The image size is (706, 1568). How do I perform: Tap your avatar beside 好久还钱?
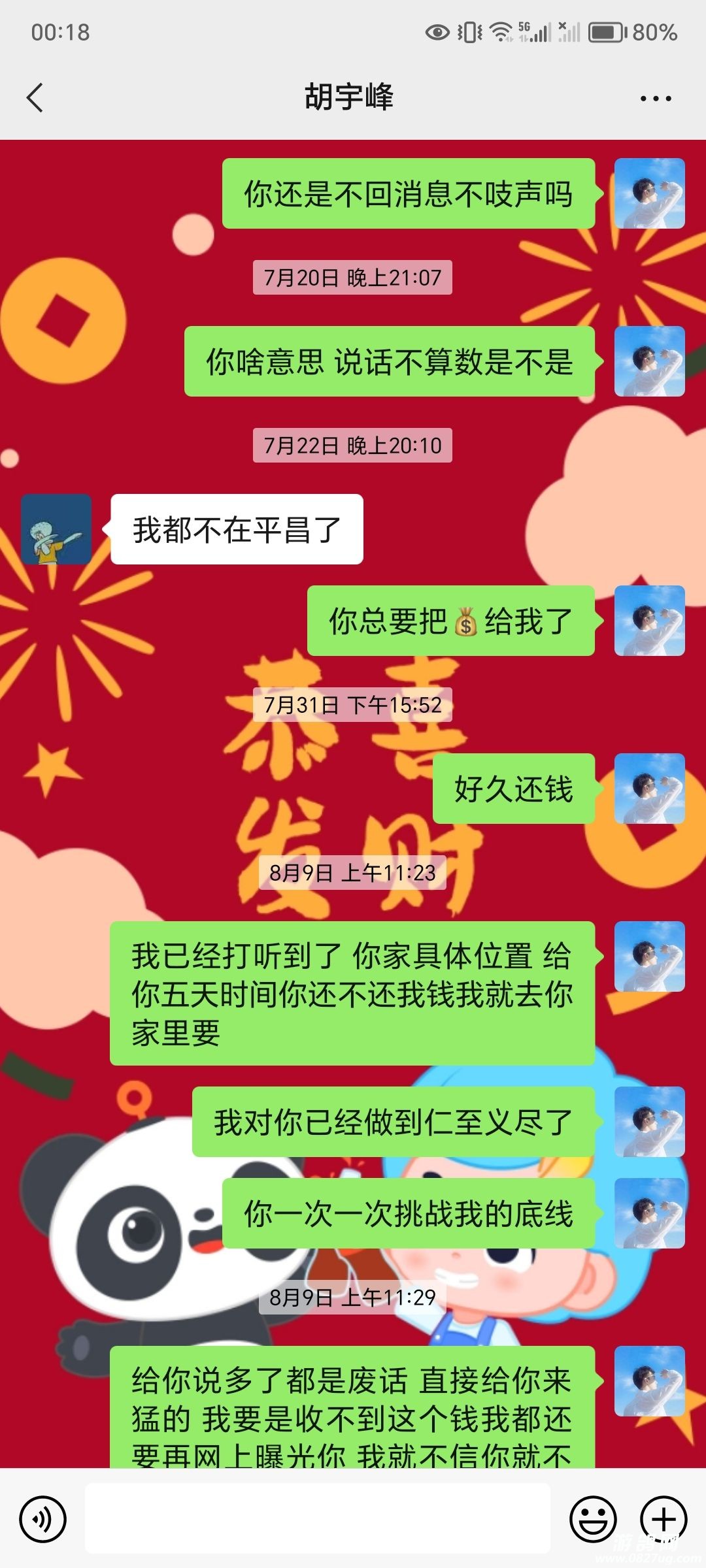649,789
